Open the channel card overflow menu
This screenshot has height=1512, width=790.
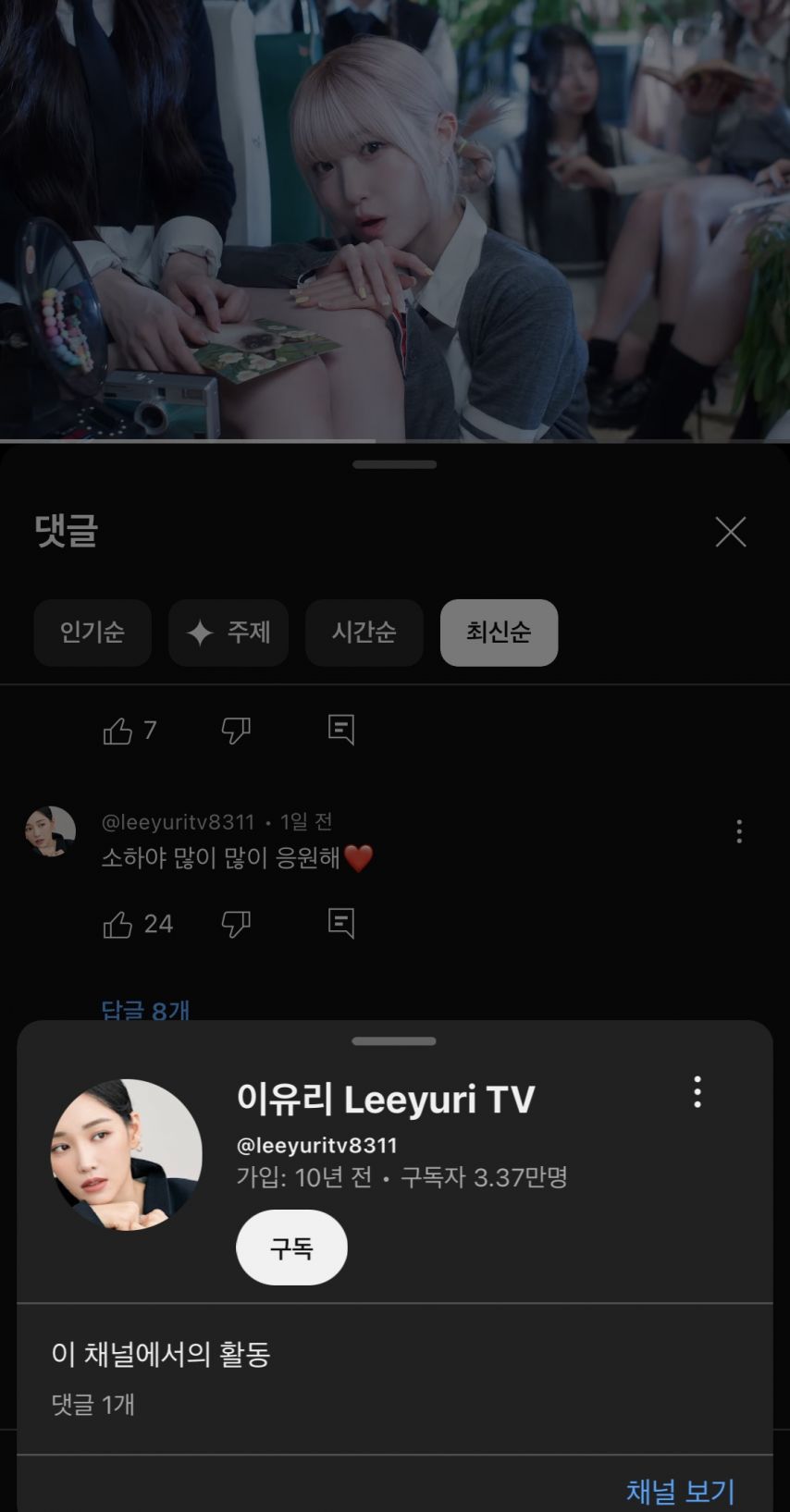tap(697, 1092)
